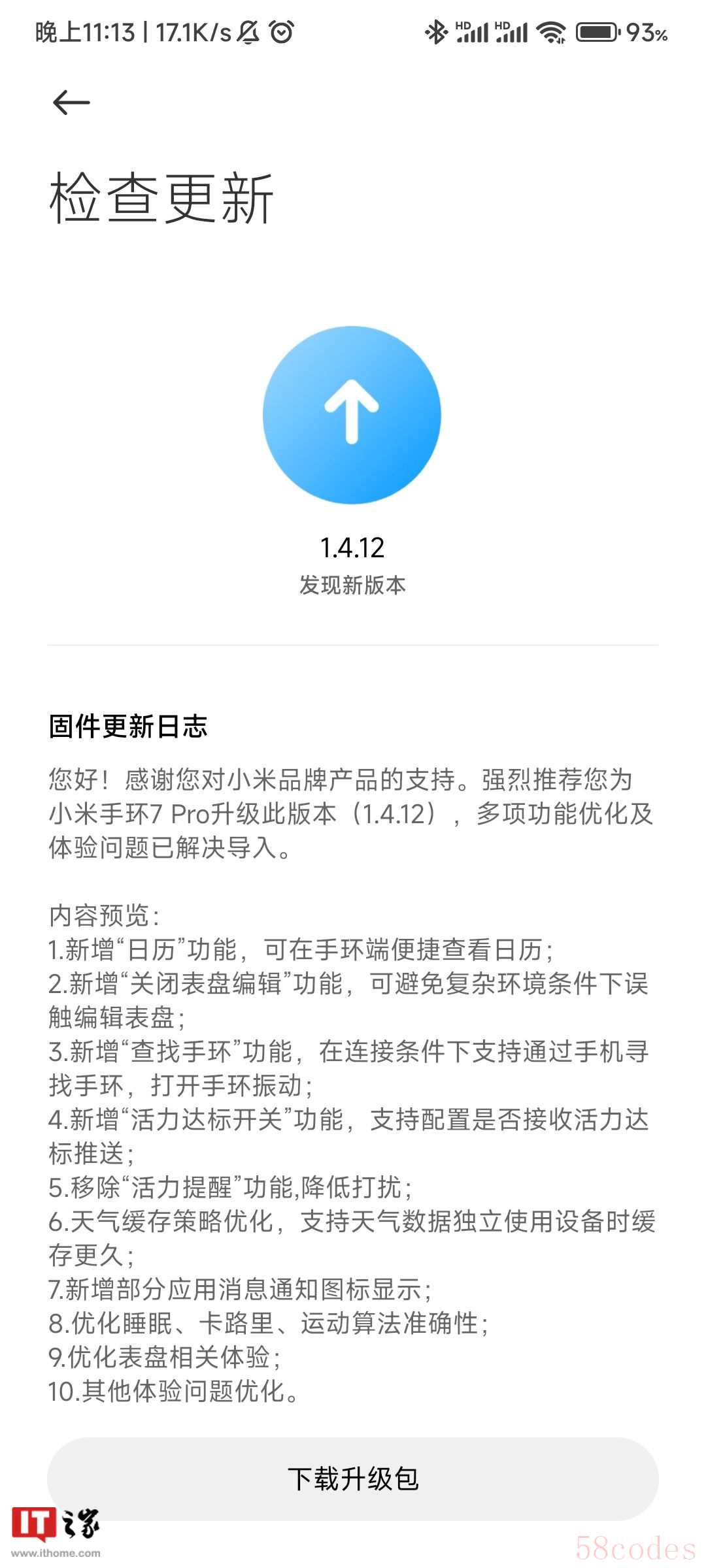Tap the 下载升级包 button
706x1568 pixels.
click(x=353, y=1478)
